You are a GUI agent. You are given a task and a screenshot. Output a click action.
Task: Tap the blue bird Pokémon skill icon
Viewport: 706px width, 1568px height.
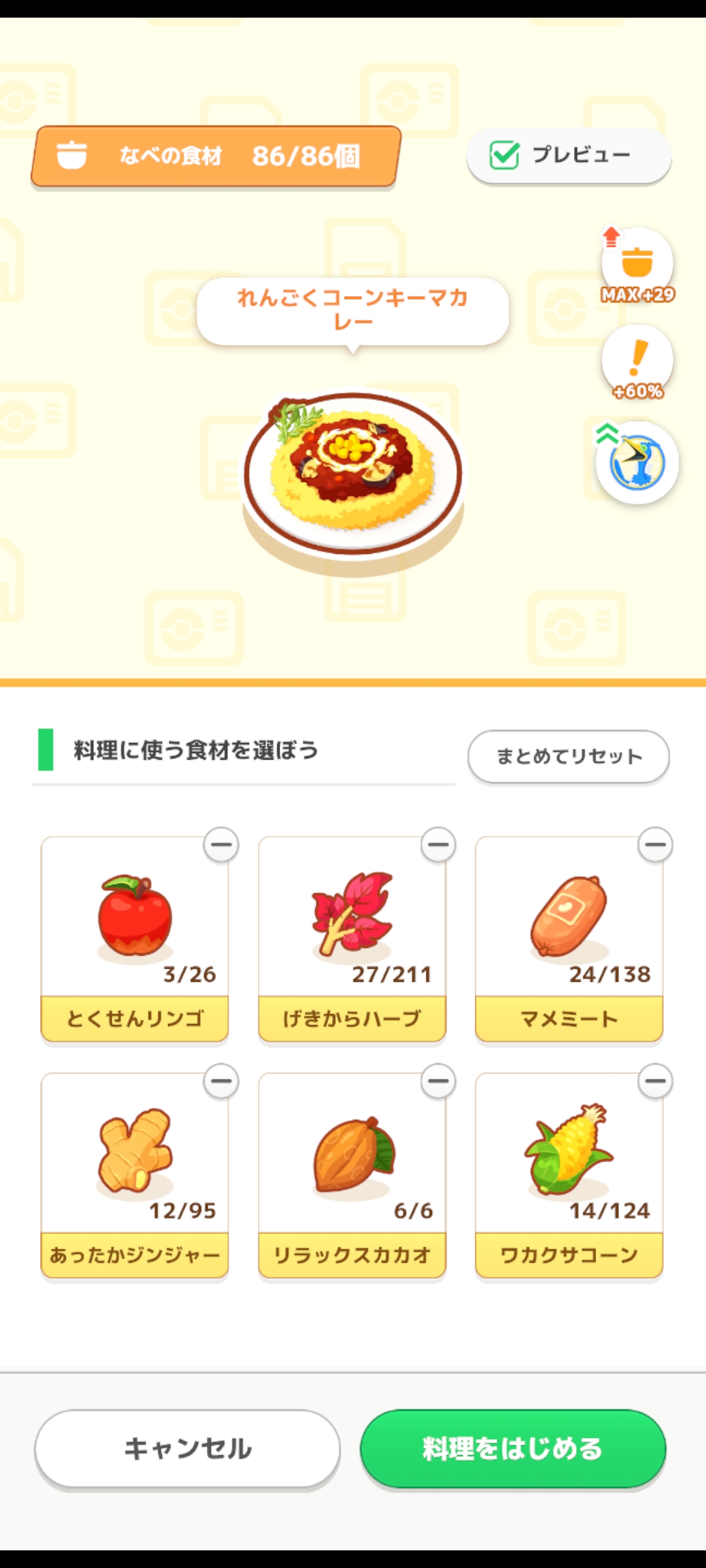pyautogui.click(x=637, y=463)
